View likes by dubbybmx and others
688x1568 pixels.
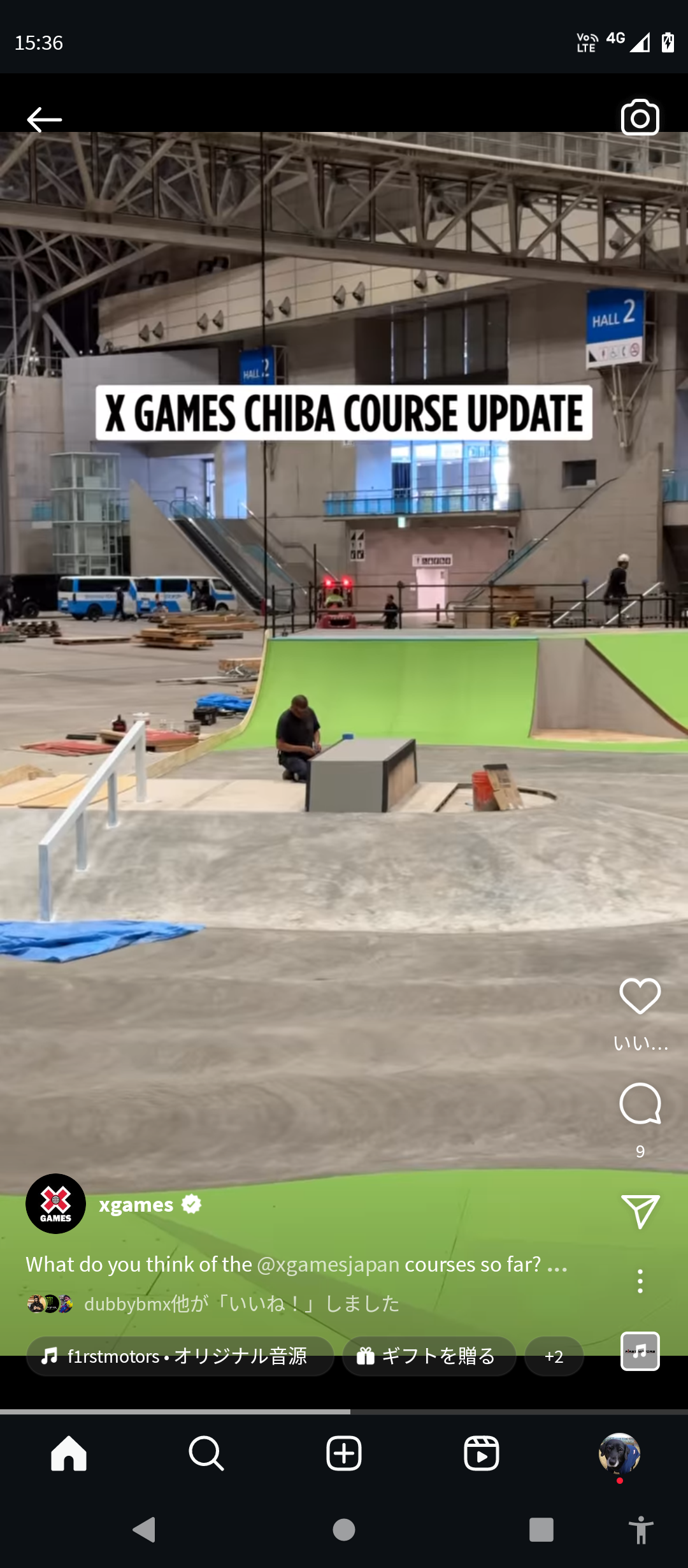pyautogui.click(x=241, y=1304)
